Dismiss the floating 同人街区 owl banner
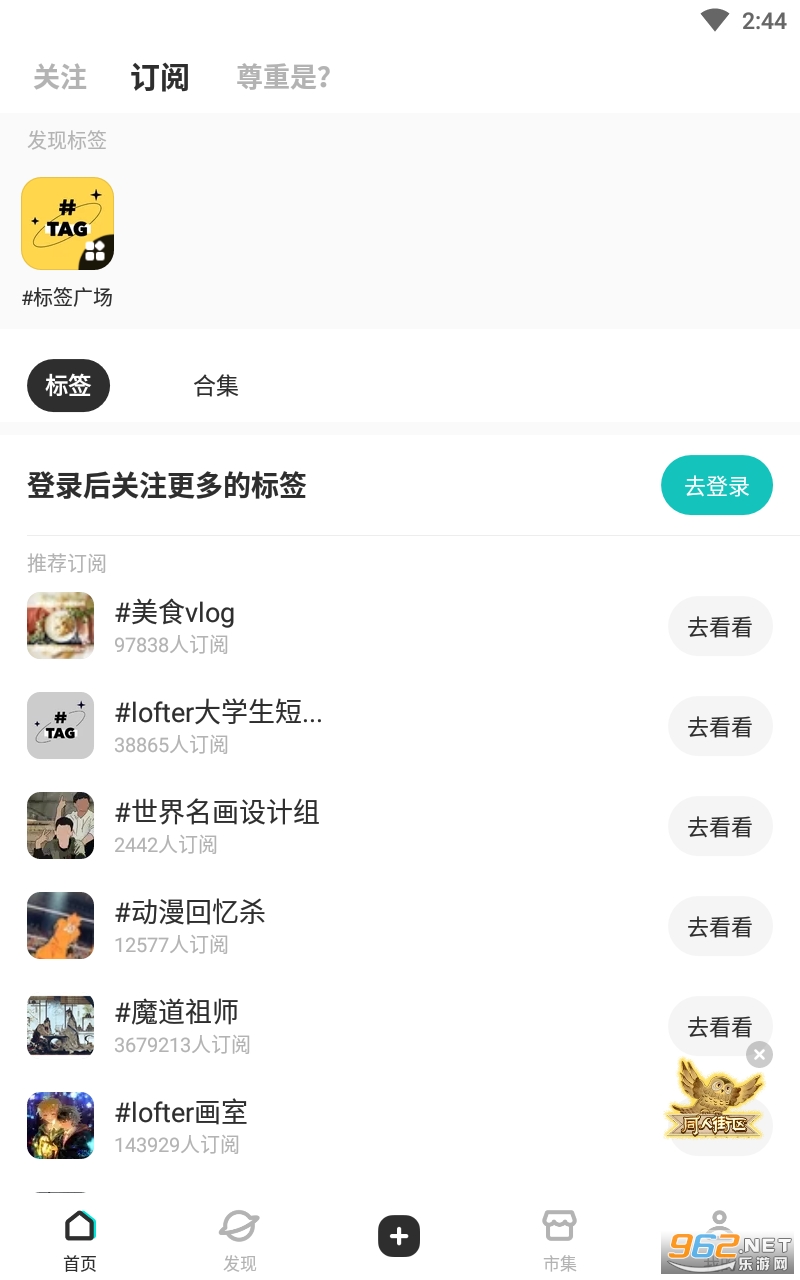Image resolution: width=800 pixels, height=1280 pixels. tap(760, 1054)
